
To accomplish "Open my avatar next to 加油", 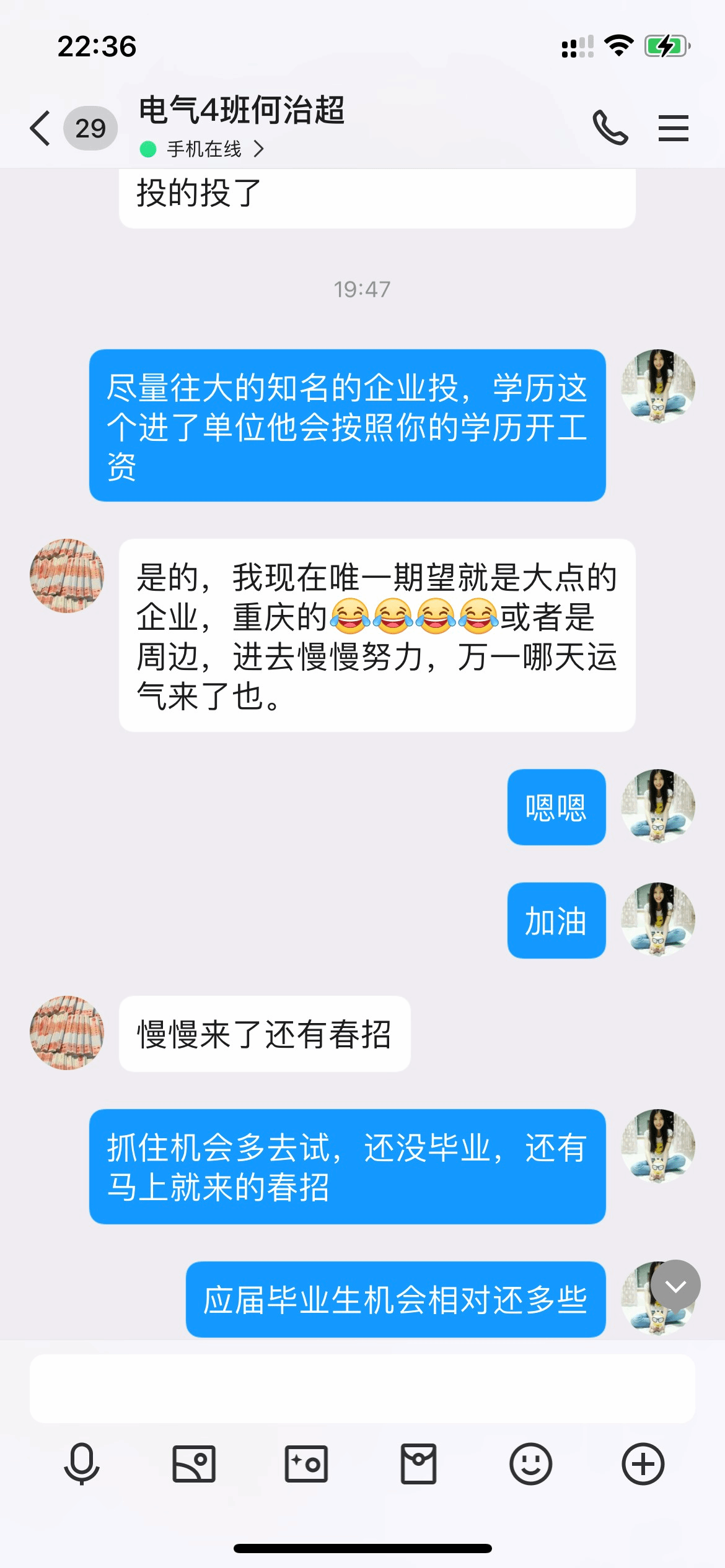I will tap(658, 920).
